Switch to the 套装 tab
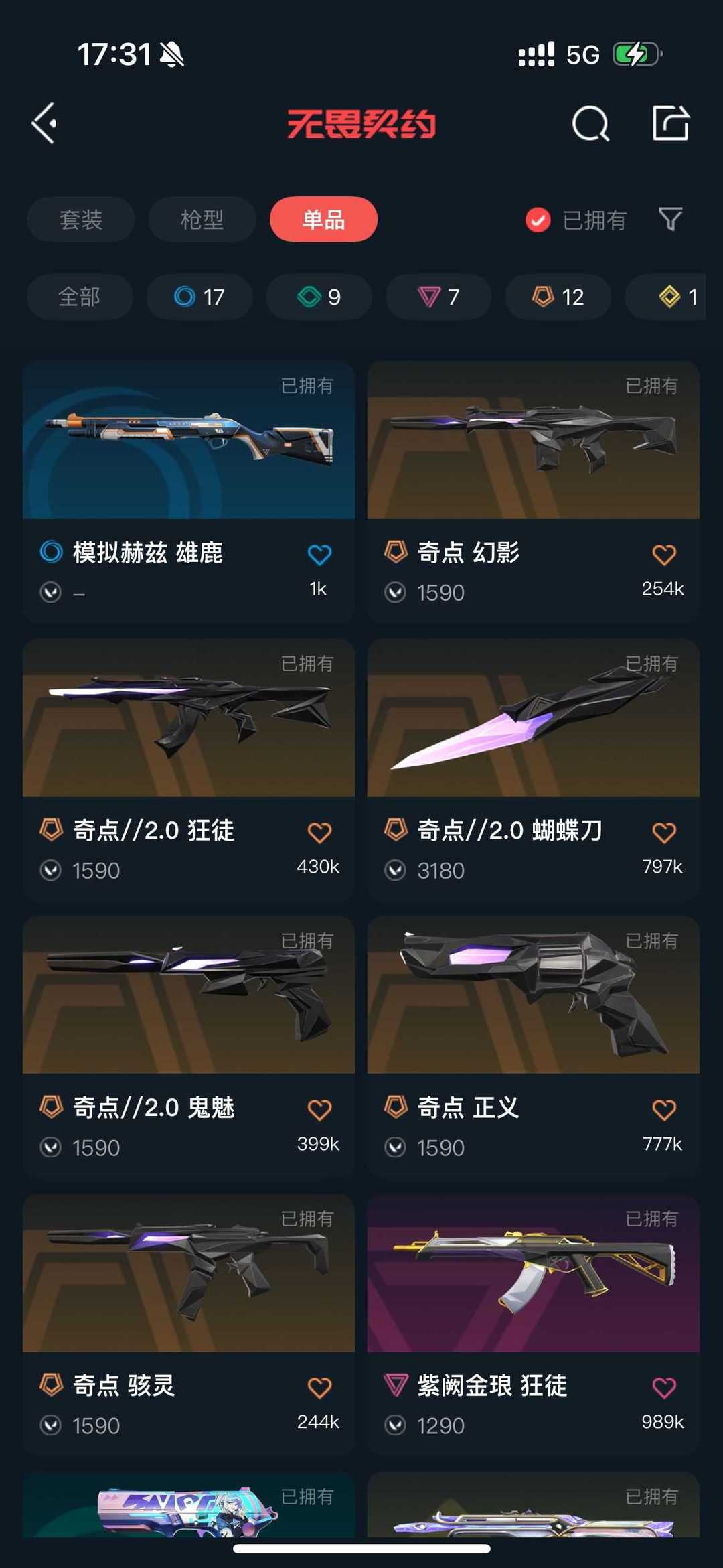 pyautogui.click(x=81, y=219)
